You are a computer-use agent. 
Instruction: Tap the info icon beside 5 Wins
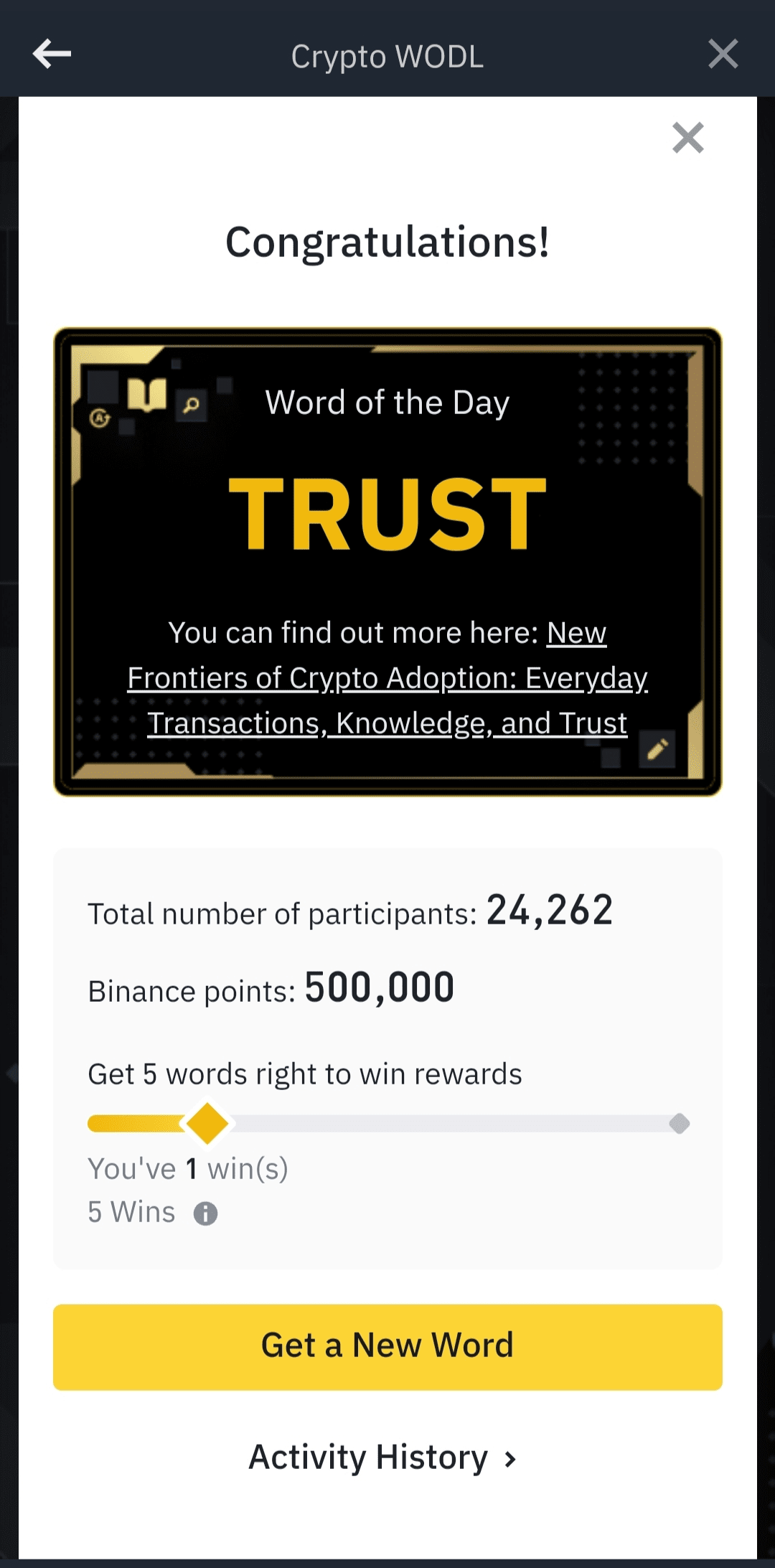pos(205,1213)
